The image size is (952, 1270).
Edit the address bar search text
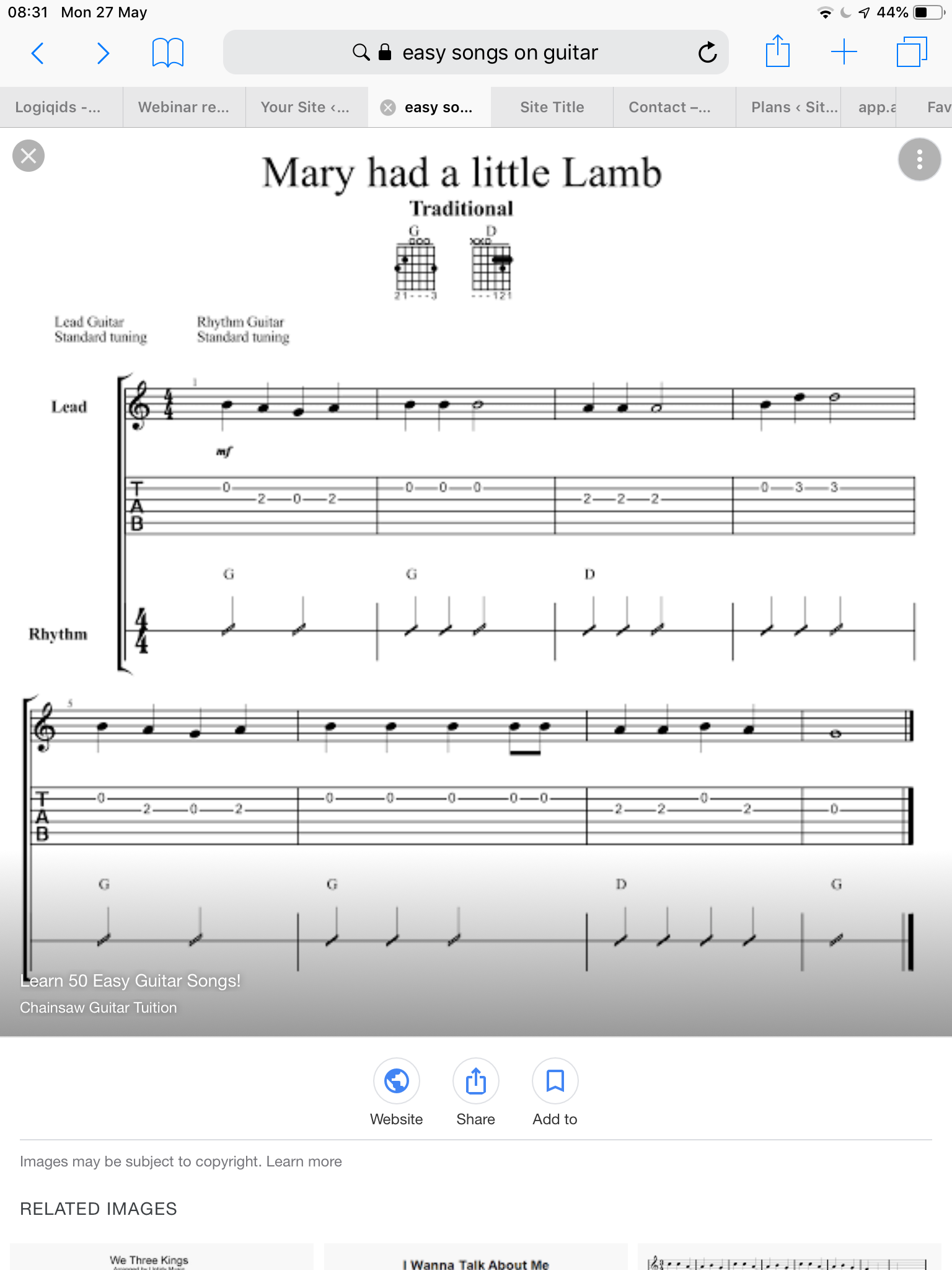(x=500, y=53)
